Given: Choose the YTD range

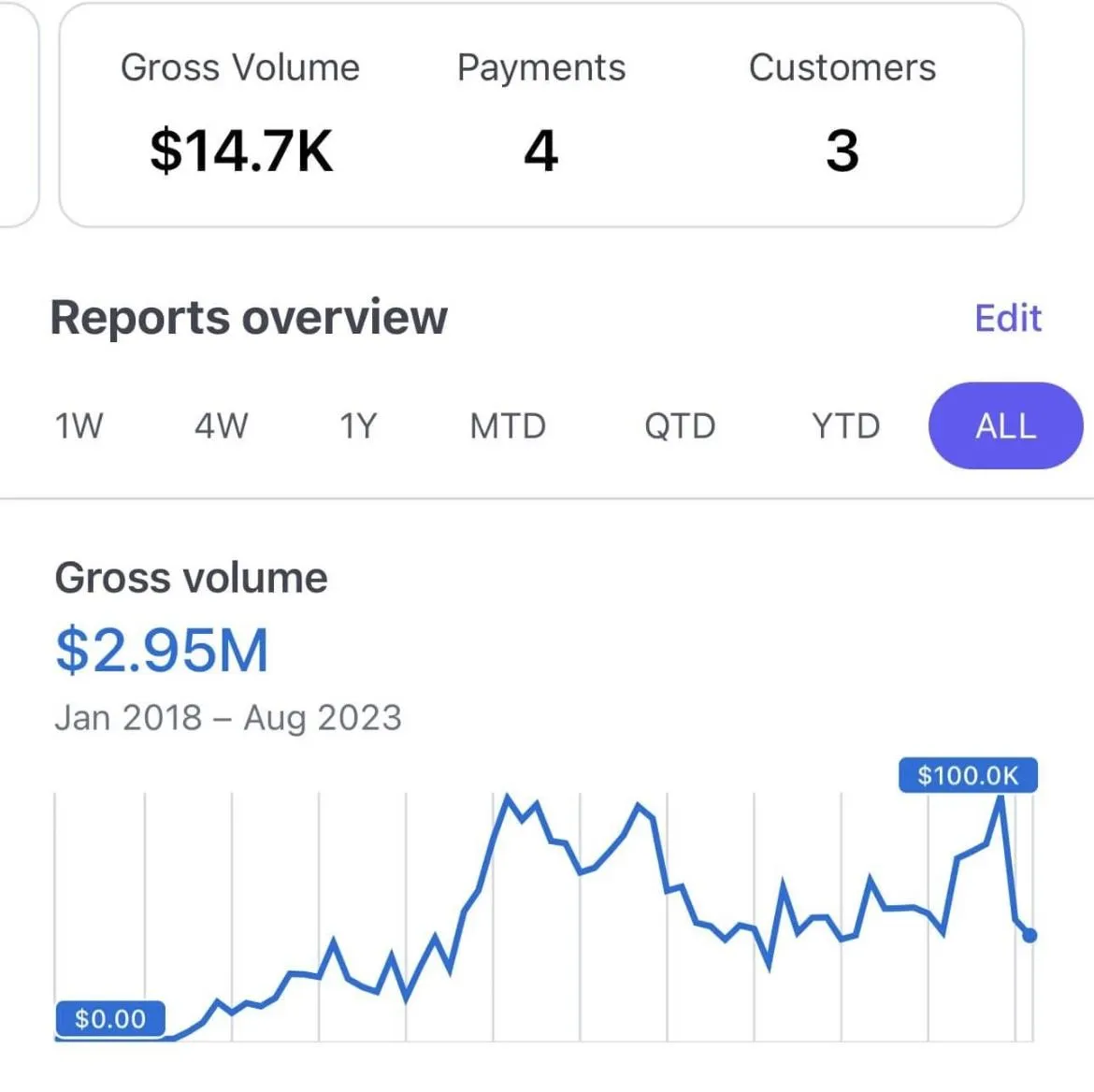Looking at the screenshot, I should click(845, 426).
